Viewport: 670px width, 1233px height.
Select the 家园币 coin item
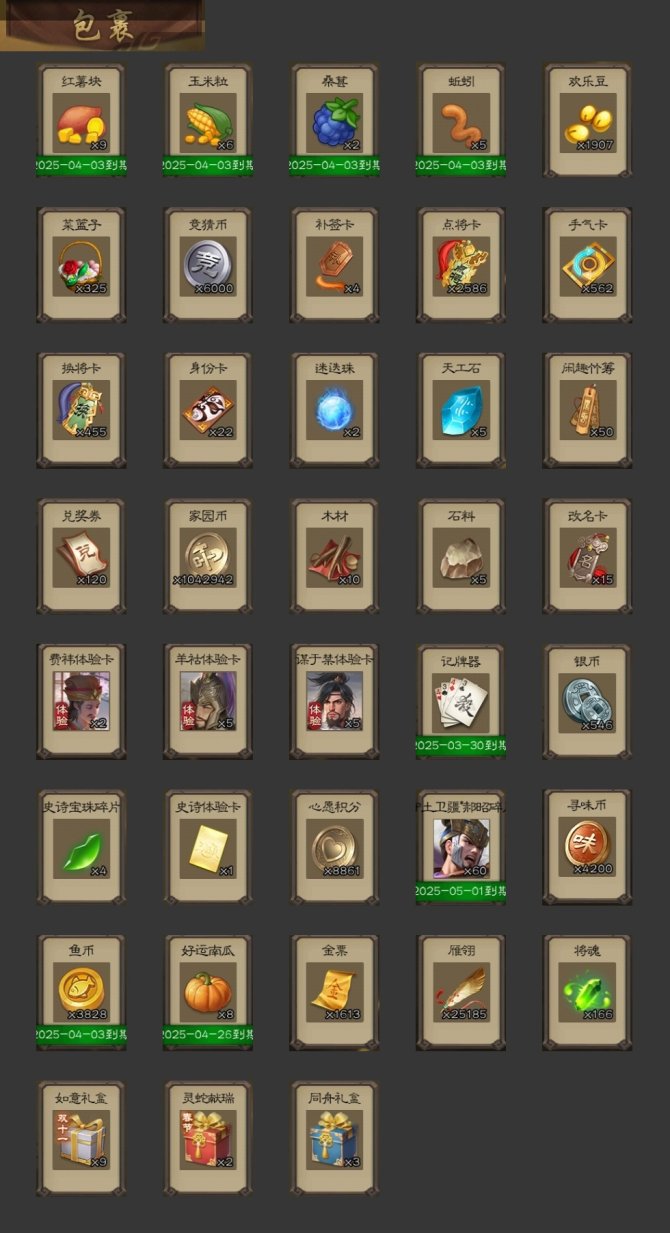point(208,558)
